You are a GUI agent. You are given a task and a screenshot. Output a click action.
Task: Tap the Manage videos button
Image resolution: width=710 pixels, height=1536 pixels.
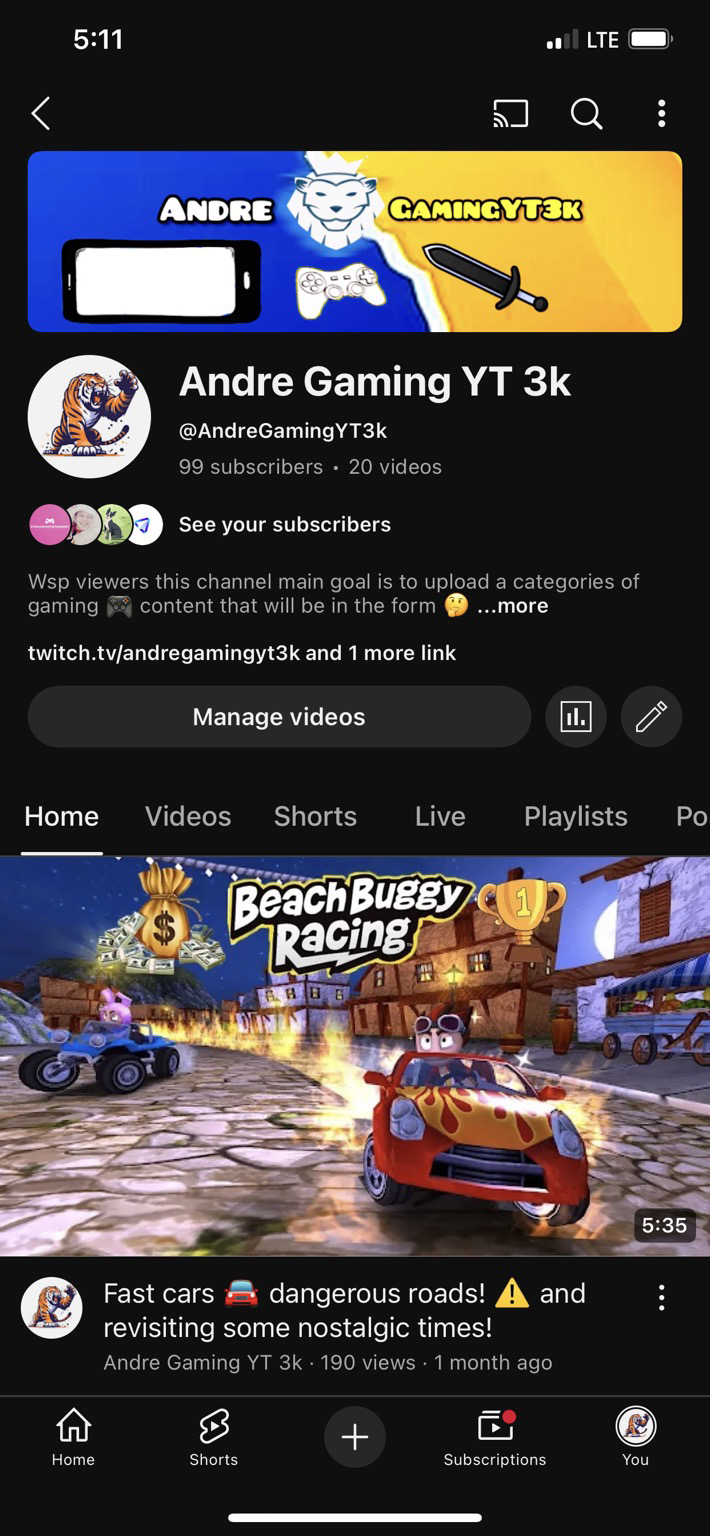pyautogui.click(x=279, y=717)
